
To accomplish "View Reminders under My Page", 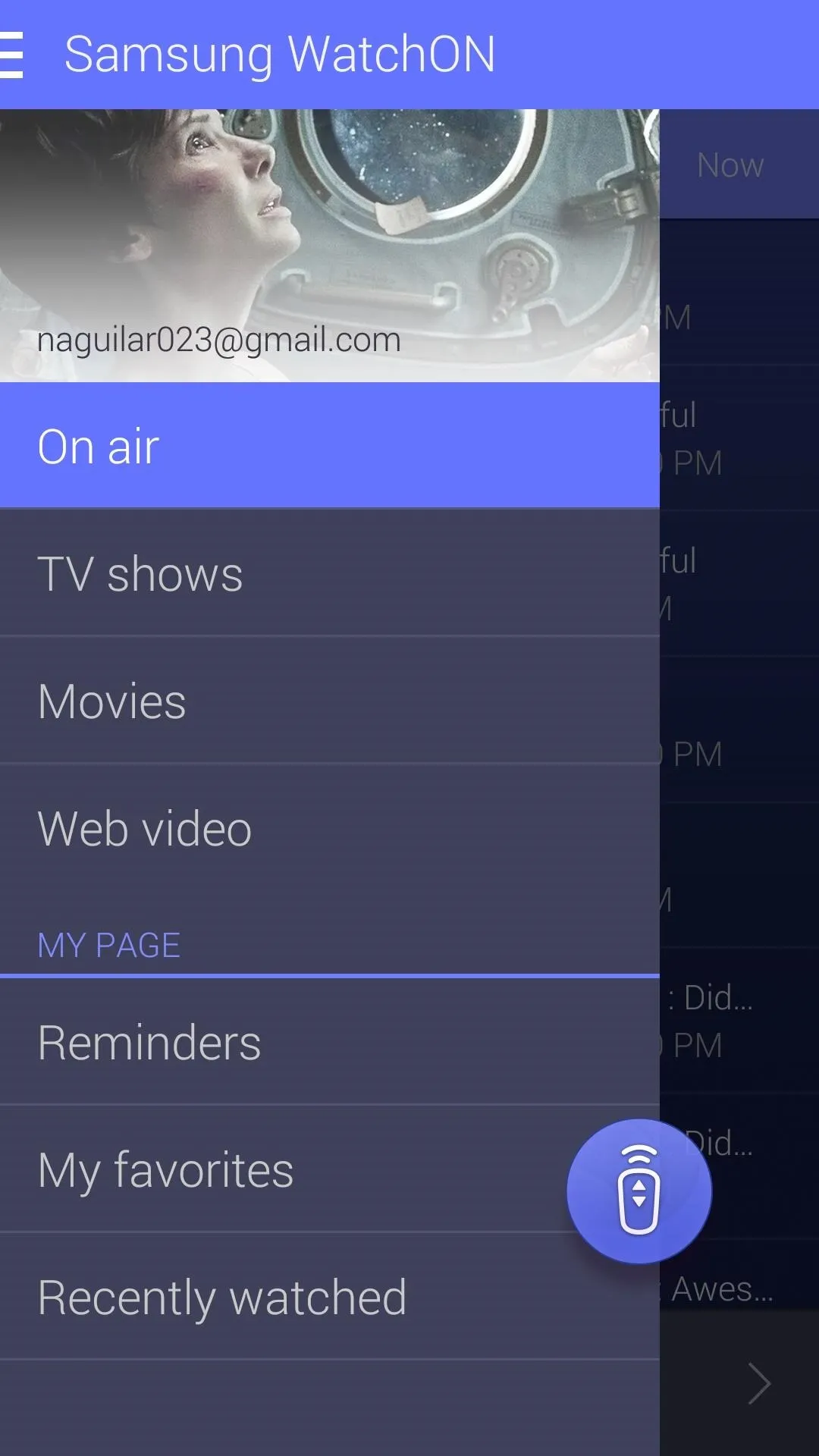I will (x=330, y=1042).
